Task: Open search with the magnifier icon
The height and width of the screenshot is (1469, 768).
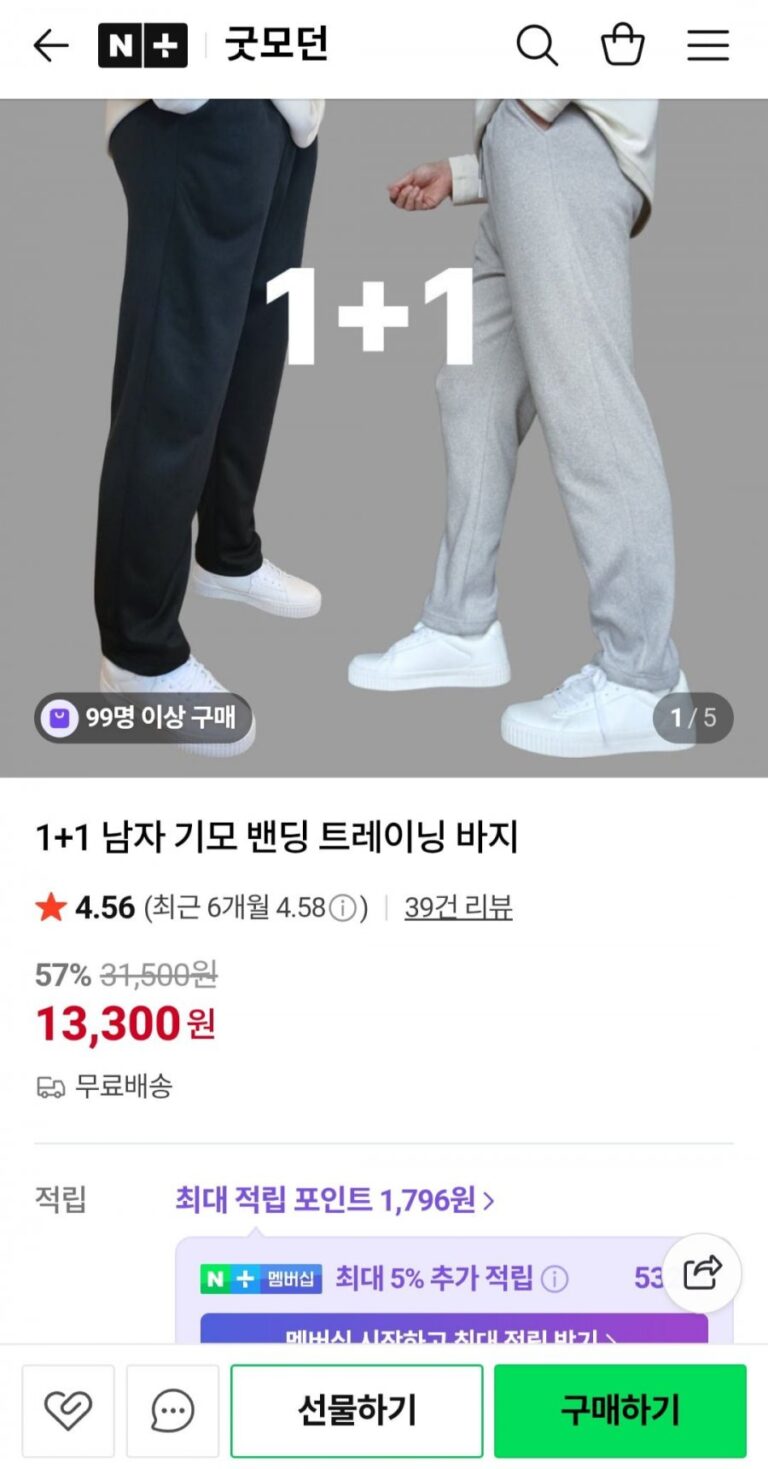Action: point(537,46)
